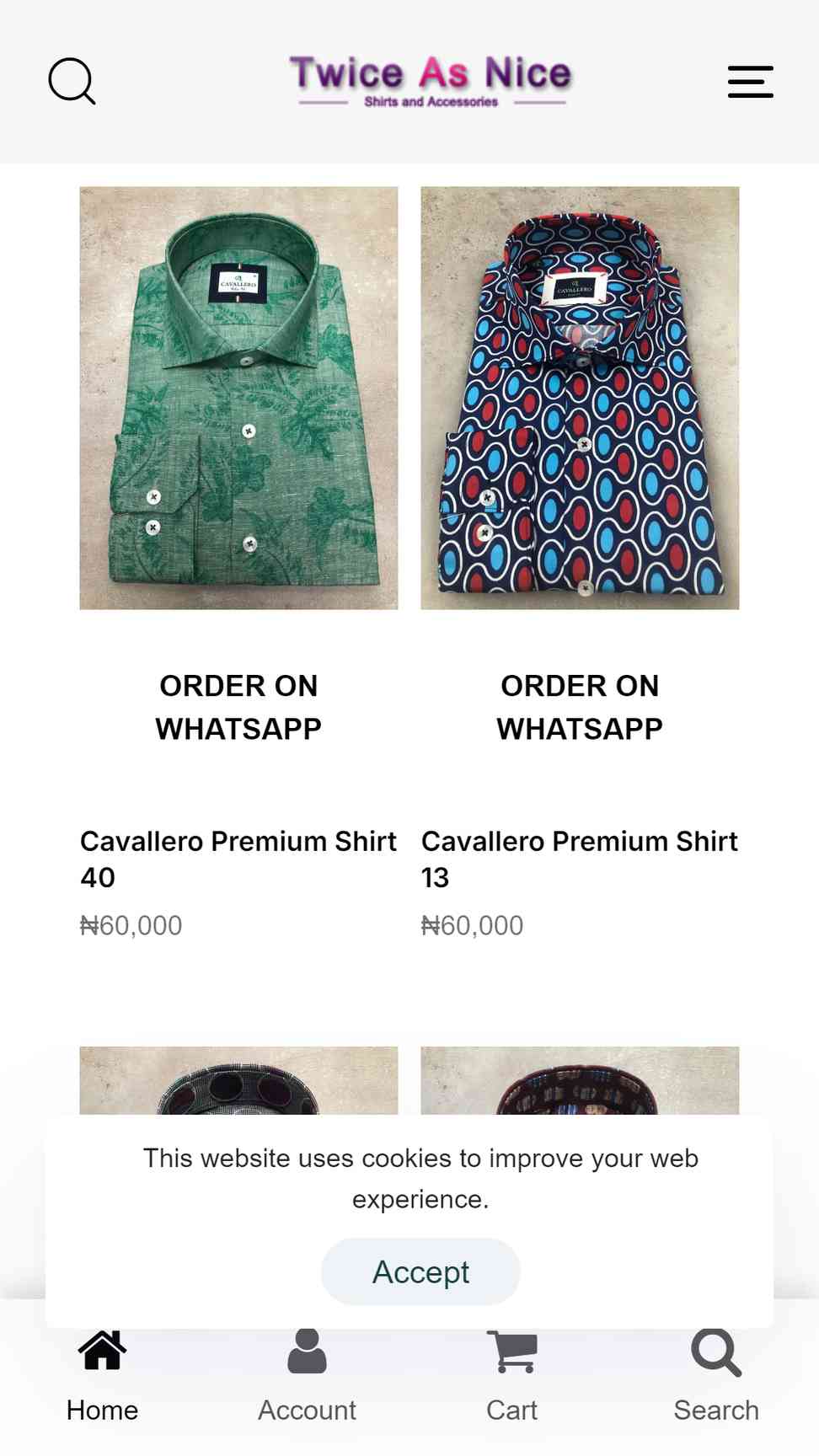819x1456 pixels.
Task: Accept the cookies notice
Action: [x=420, y=1271]
